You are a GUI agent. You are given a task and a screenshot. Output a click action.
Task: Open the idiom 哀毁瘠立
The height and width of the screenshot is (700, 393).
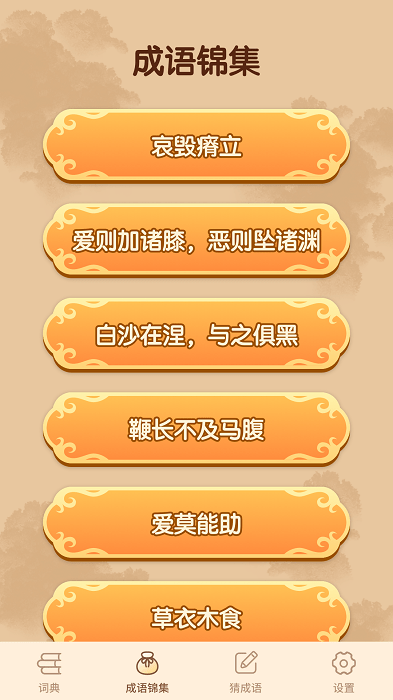[196, 146]
